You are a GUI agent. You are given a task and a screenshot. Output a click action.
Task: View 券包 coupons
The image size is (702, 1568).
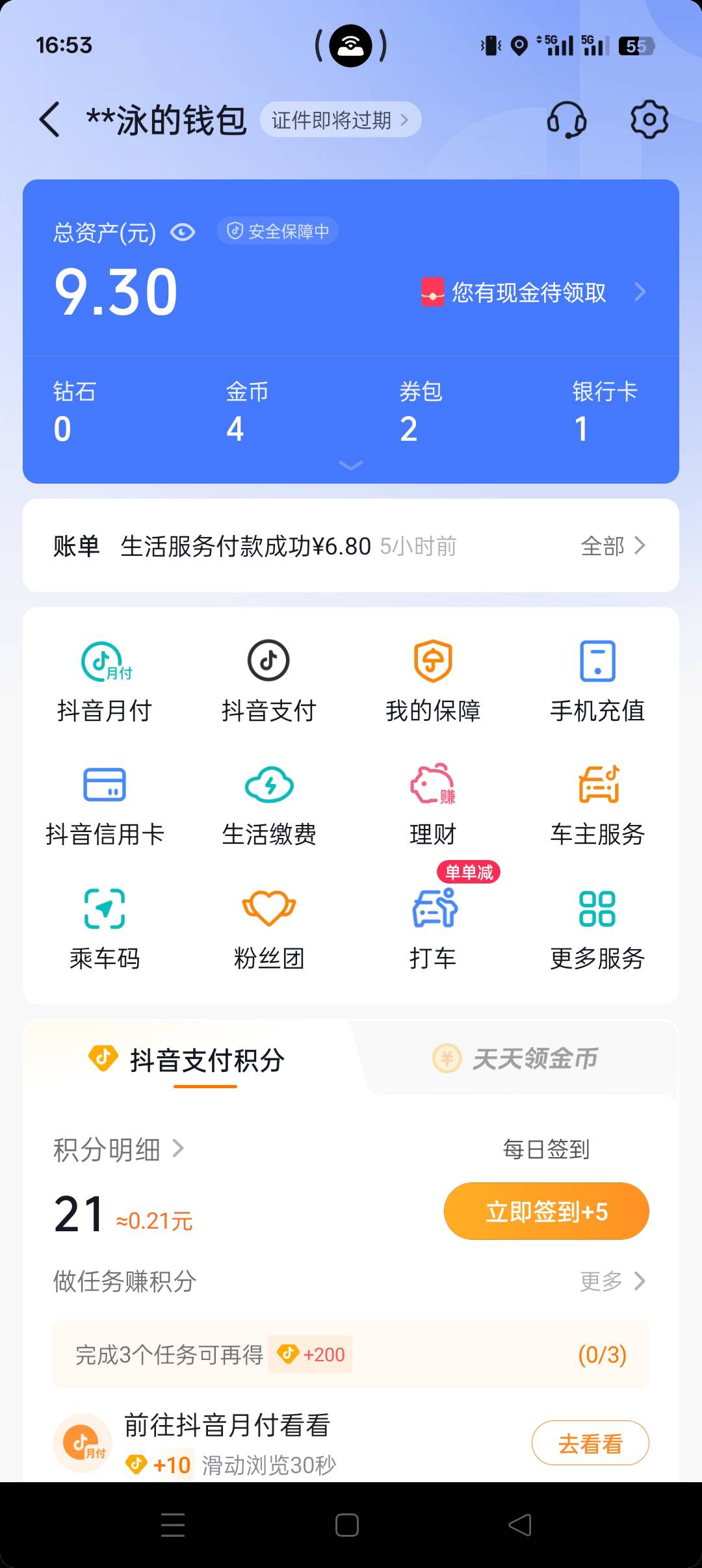click(x=421, y=412)
